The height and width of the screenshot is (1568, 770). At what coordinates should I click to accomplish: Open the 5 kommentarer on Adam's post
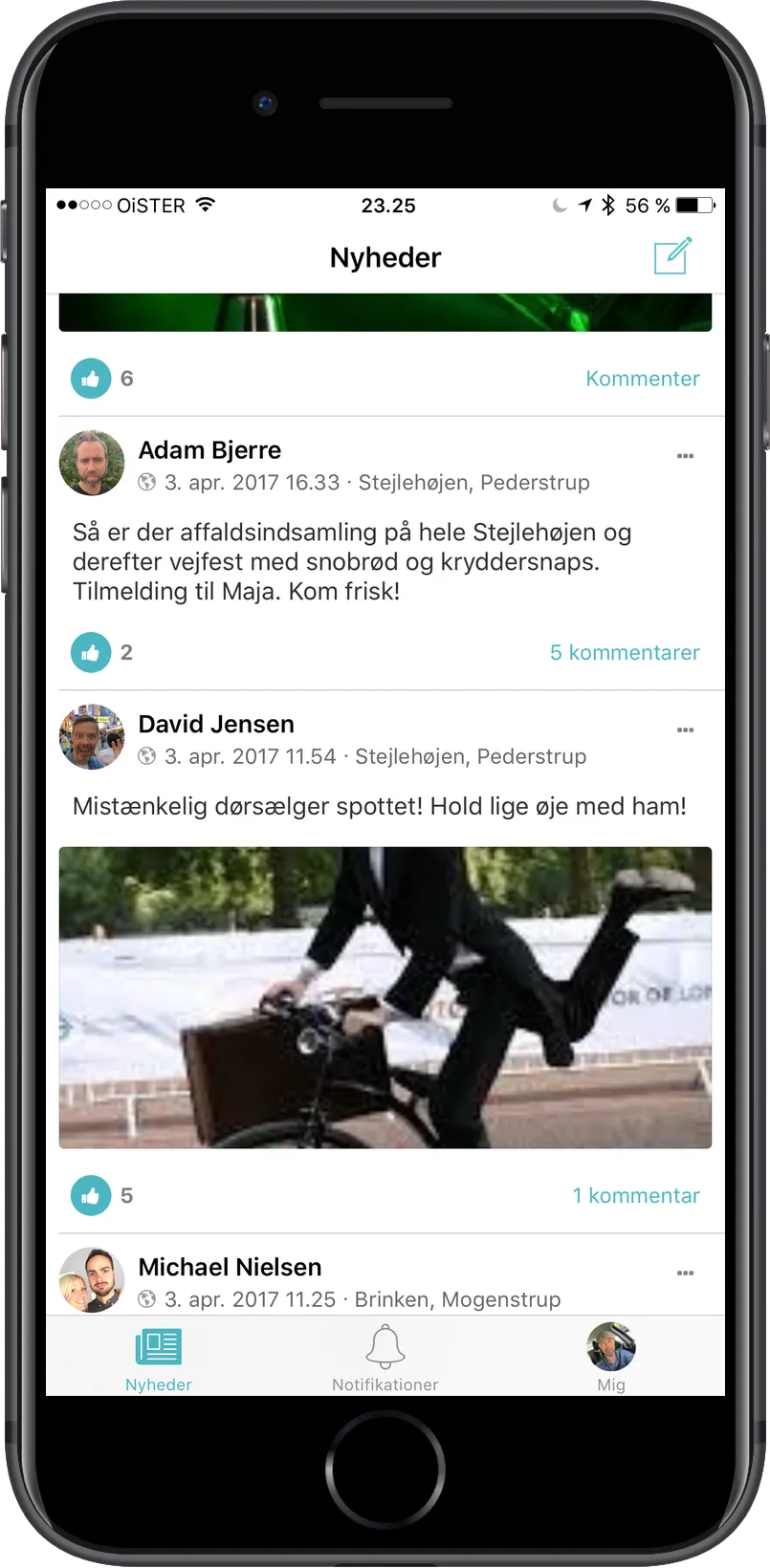pyautogui.click(x=625, y=652)
